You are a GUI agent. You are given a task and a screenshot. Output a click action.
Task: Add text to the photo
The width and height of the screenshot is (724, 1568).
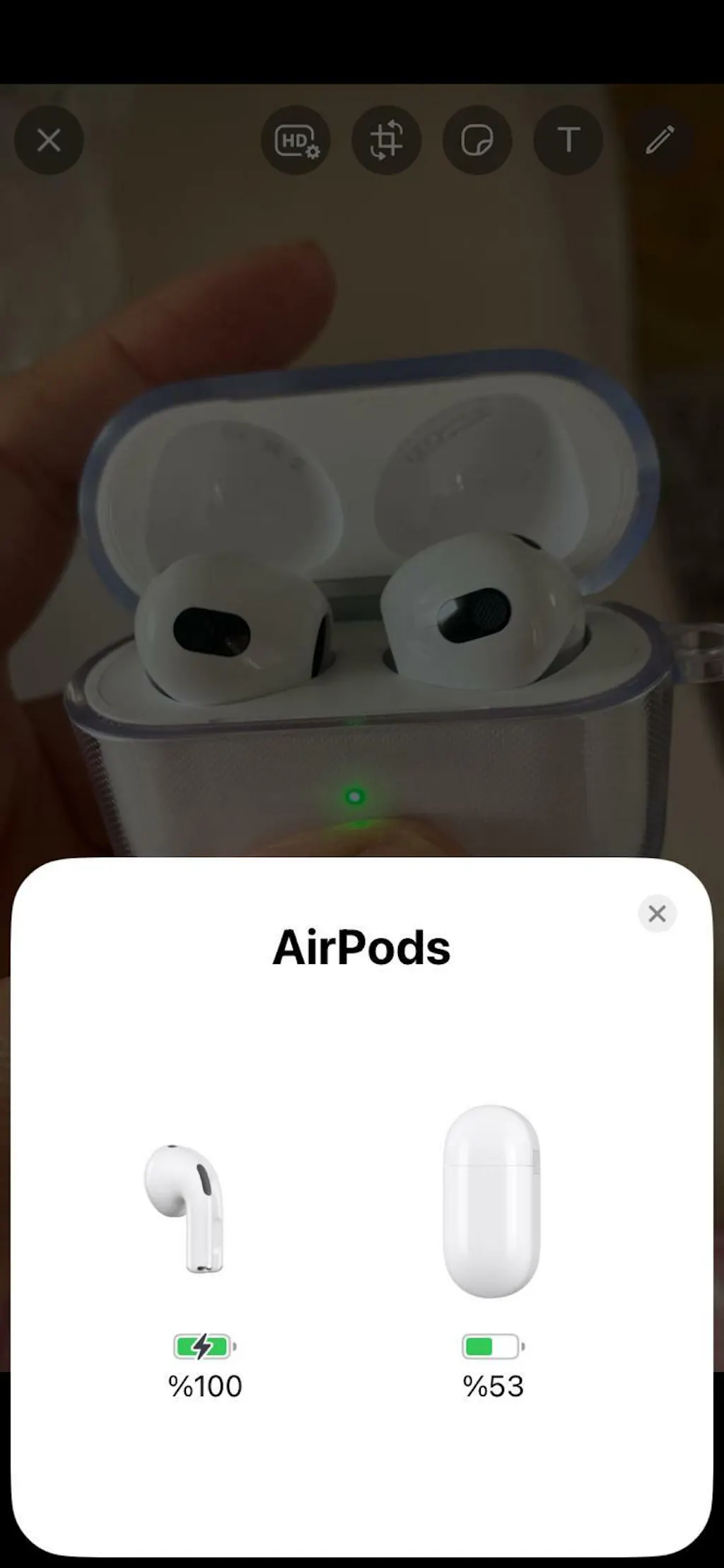click(568, 140)
